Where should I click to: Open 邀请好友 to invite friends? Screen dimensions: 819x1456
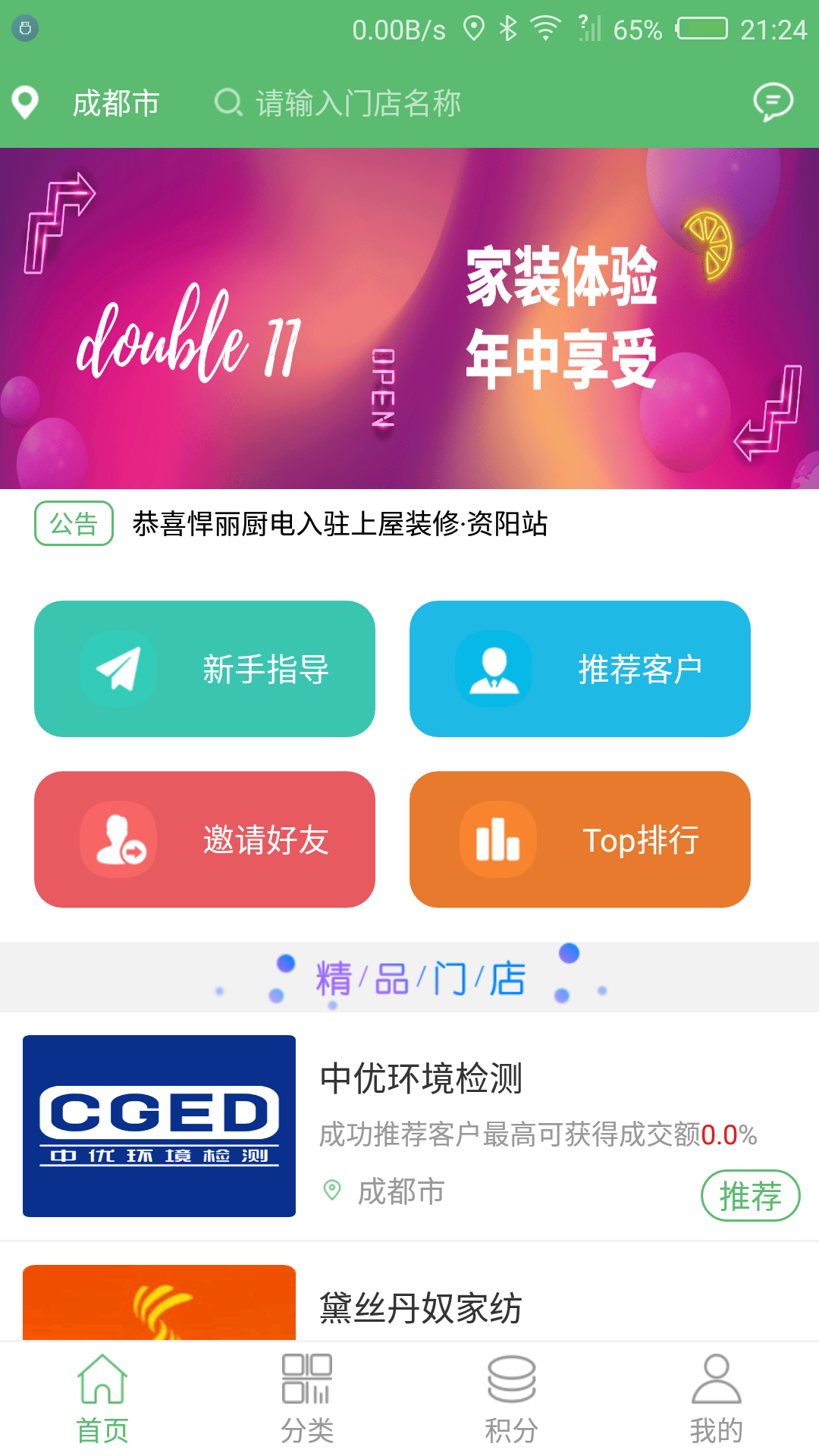click(x=205, y=839)
